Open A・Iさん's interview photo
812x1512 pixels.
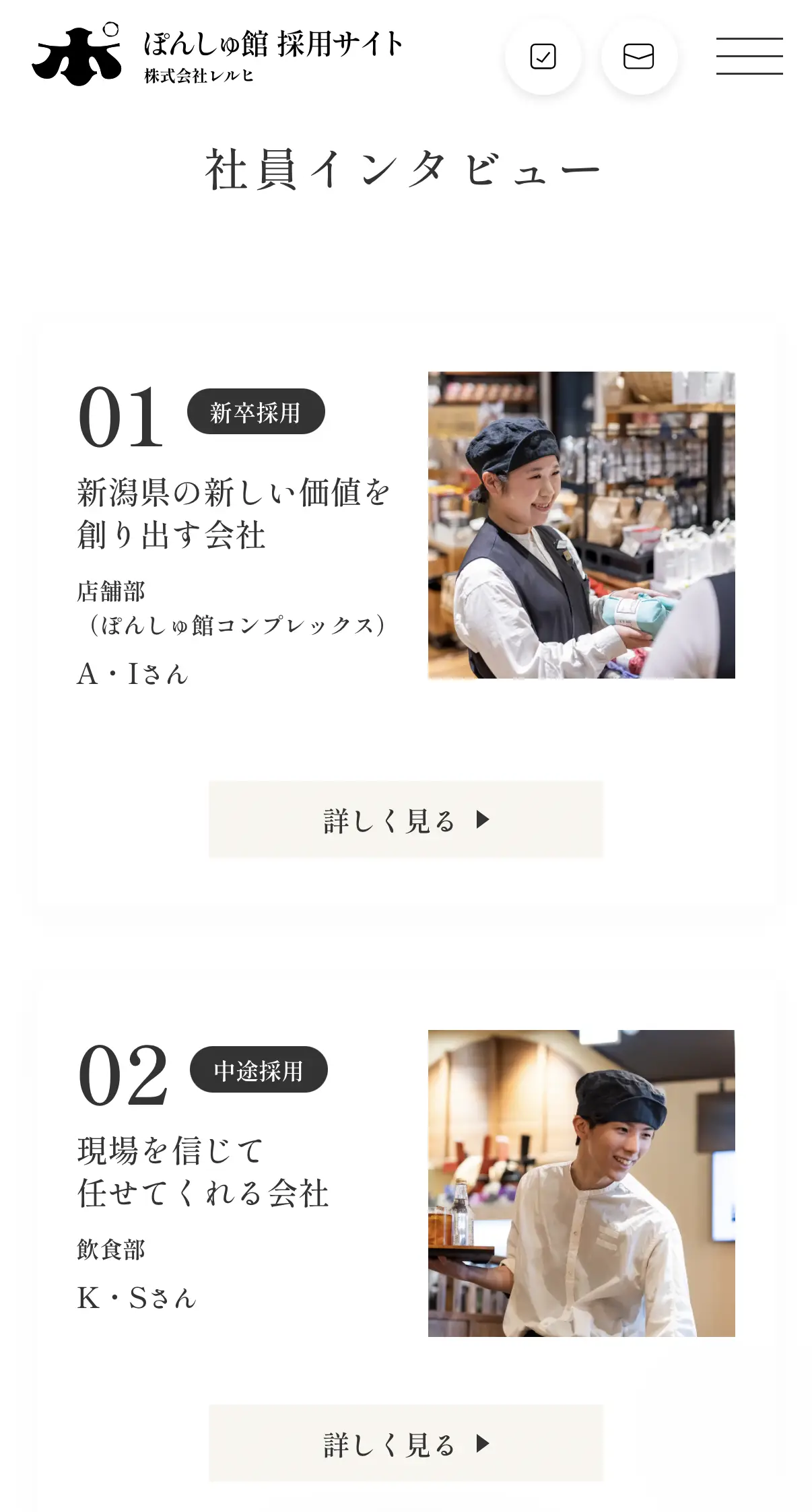[x=581, y=525]
